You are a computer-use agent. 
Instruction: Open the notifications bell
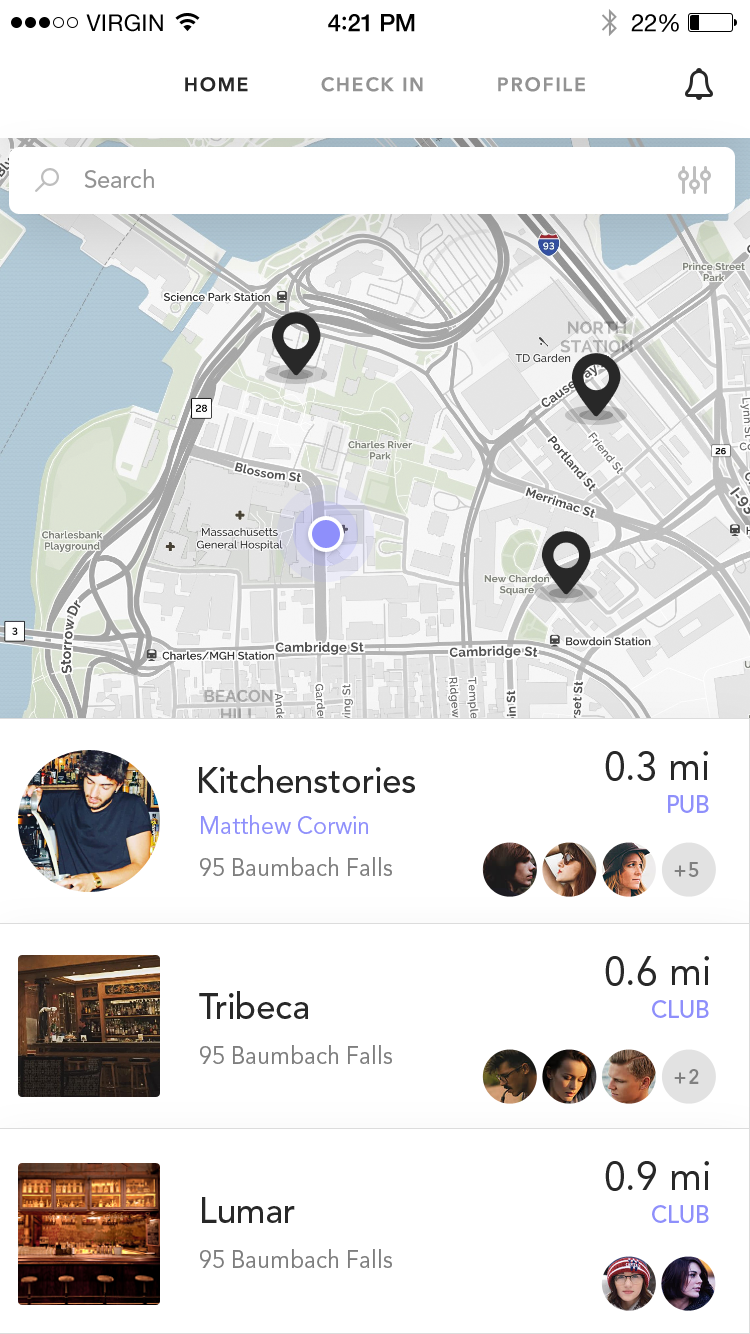[x=698, y=85]
